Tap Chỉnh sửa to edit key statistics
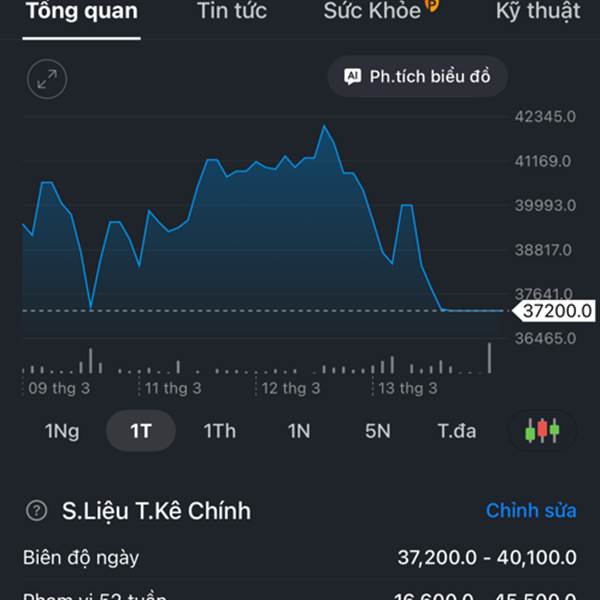This screenshot has height=600, width=600. (531, 511)
